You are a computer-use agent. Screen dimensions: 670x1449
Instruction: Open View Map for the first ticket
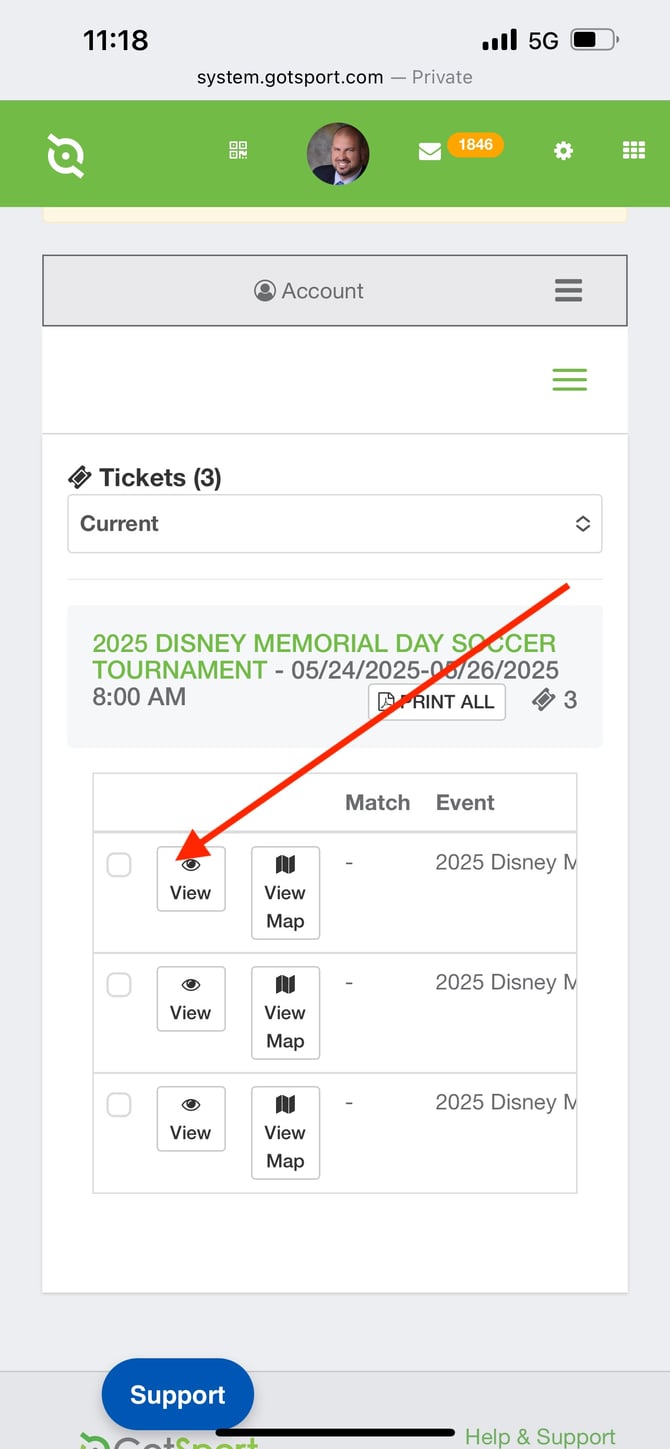[x=285, y=893]
